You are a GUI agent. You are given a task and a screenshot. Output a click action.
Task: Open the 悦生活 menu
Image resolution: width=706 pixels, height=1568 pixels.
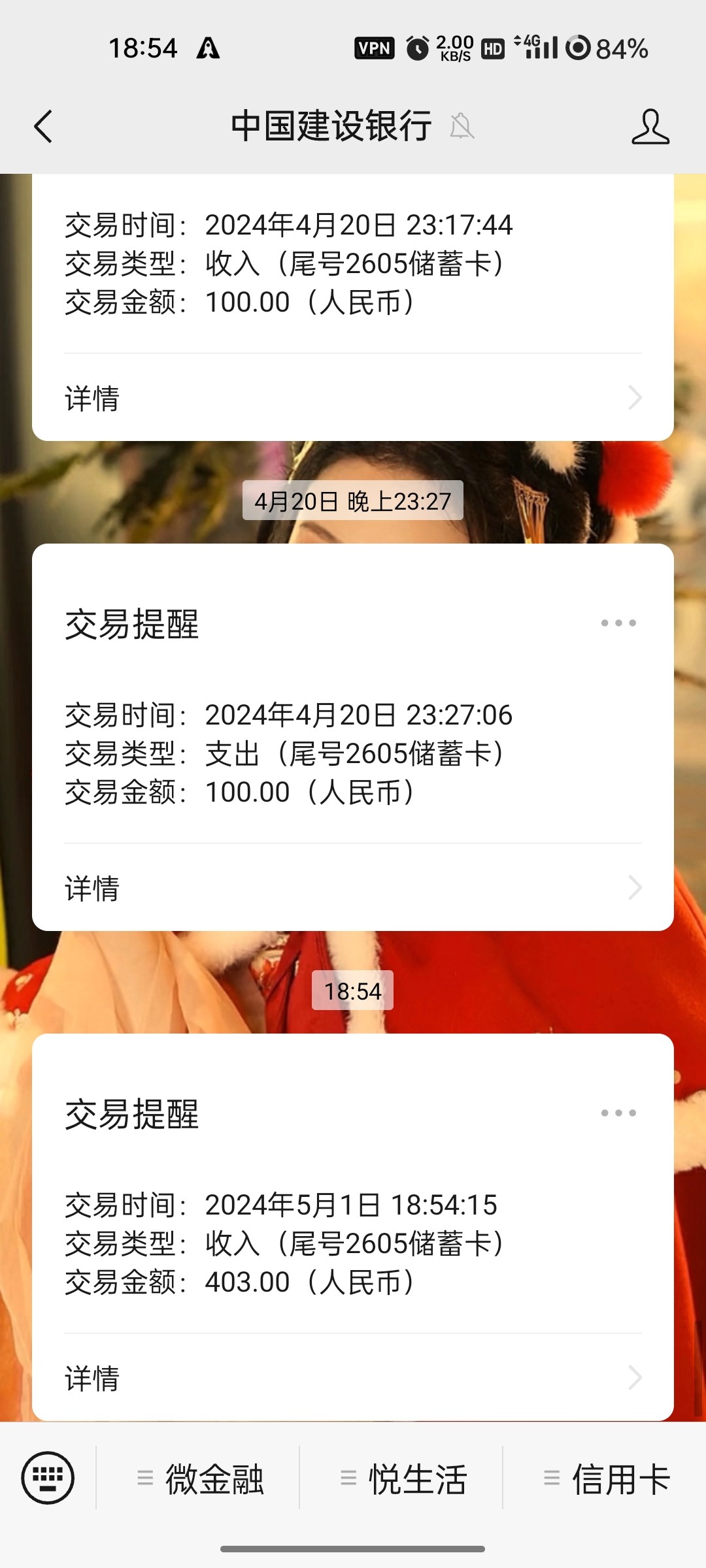pyautogui.click(x=403, y=1478)
